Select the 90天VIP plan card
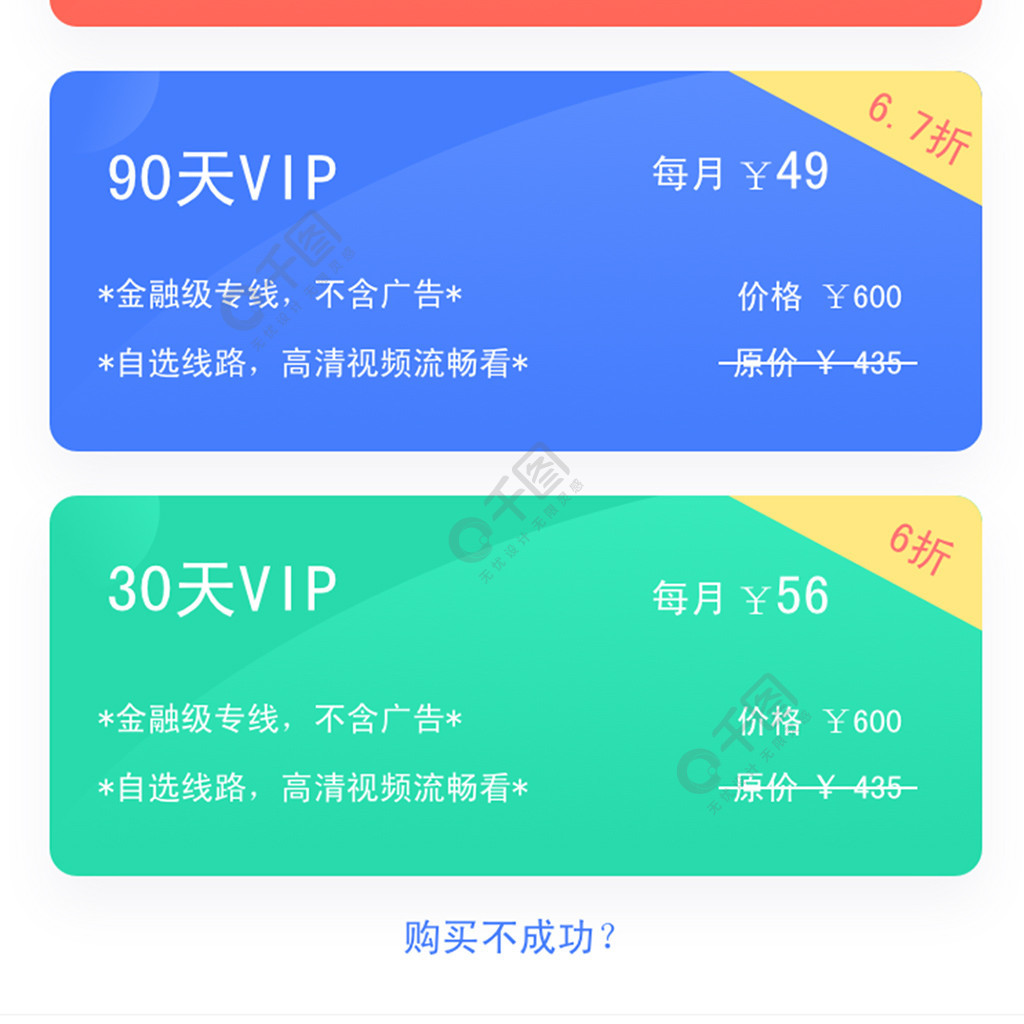 click(515, 261)
